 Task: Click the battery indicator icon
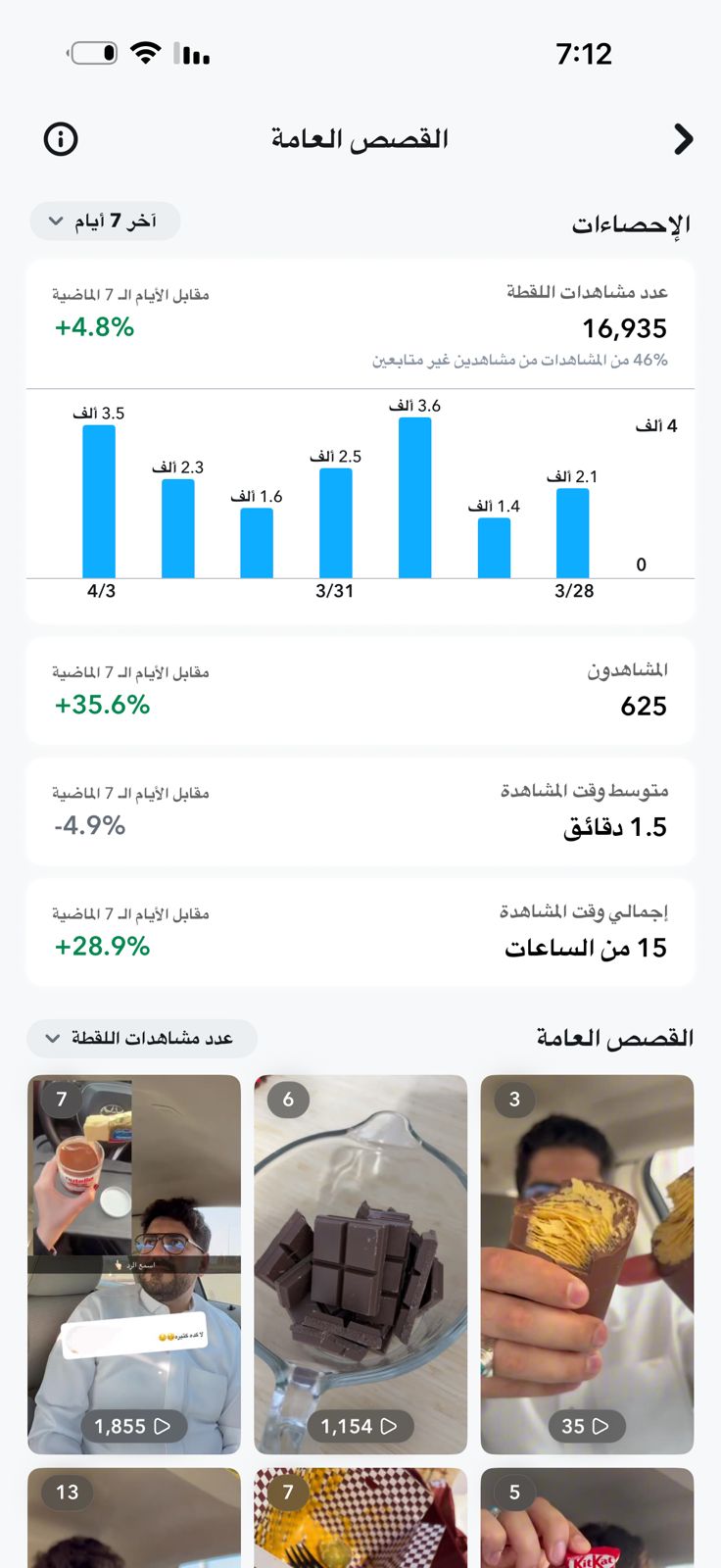(94, 55)
